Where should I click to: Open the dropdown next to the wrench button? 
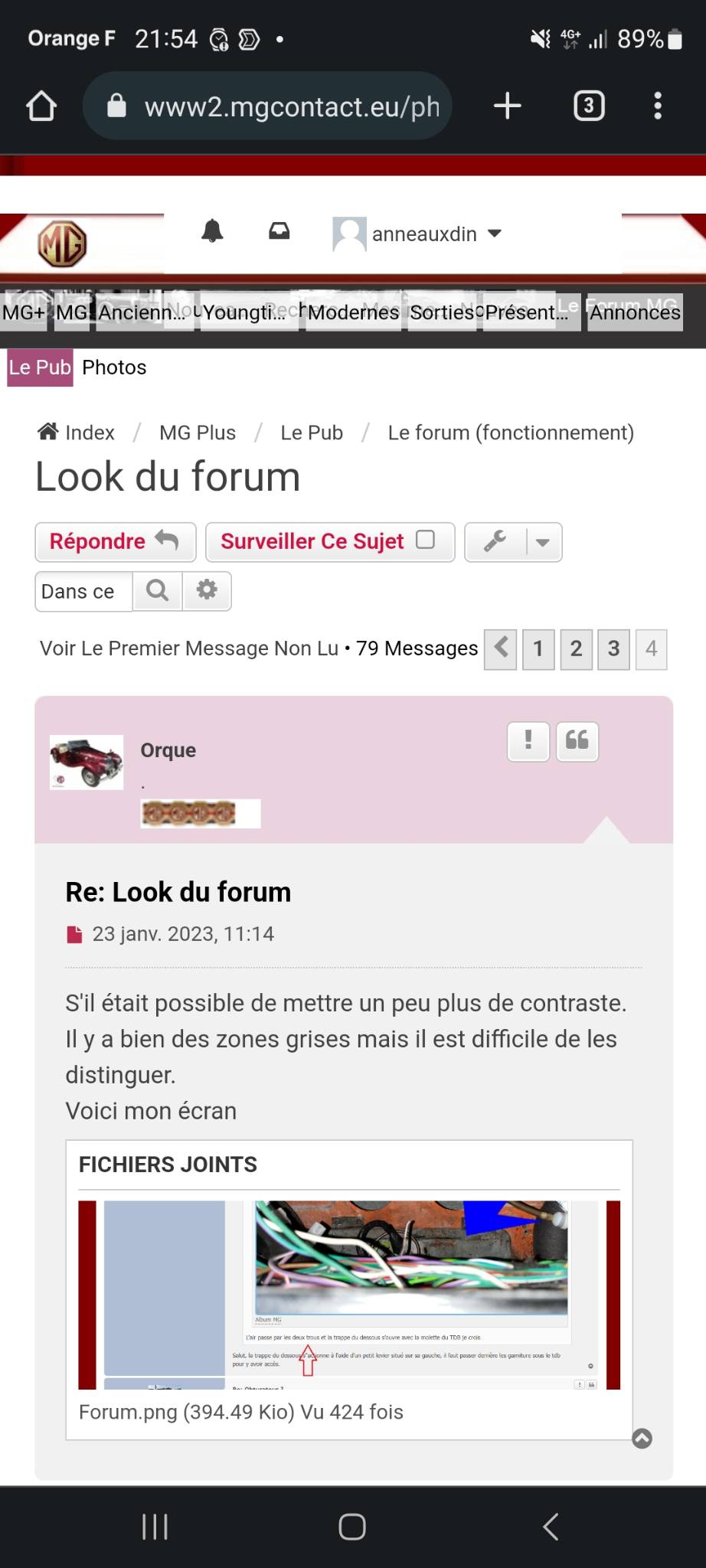(x=543, y=541)
